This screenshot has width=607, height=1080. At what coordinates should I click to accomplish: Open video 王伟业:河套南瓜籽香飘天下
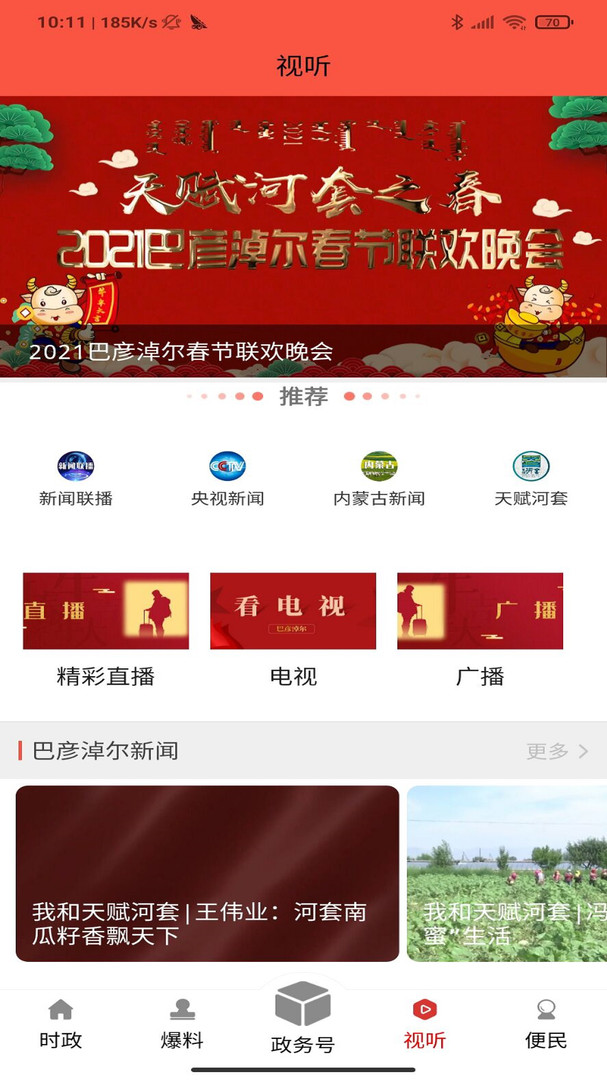point(207,873)
